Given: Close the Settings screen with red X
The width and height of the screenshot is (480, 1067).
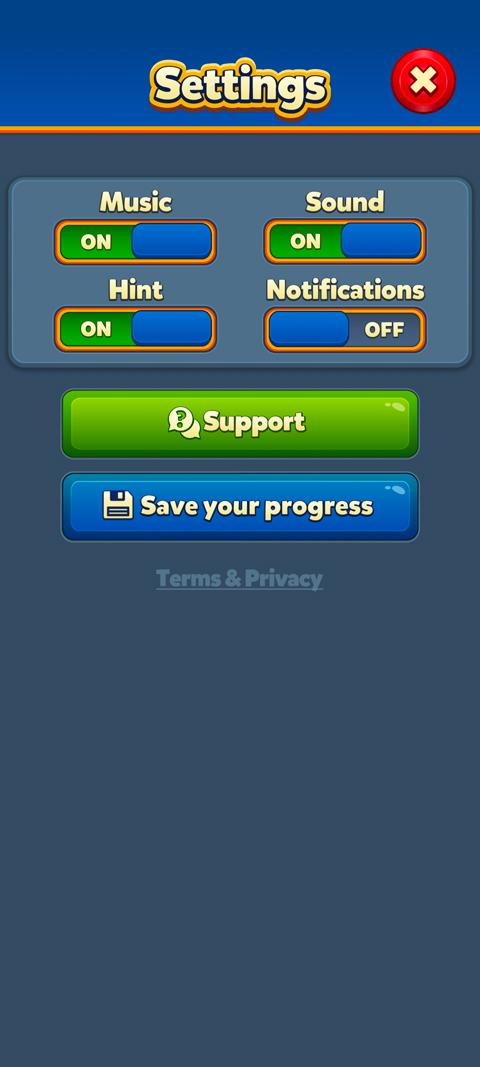Looking at the screenshot, I should [423, 81].
